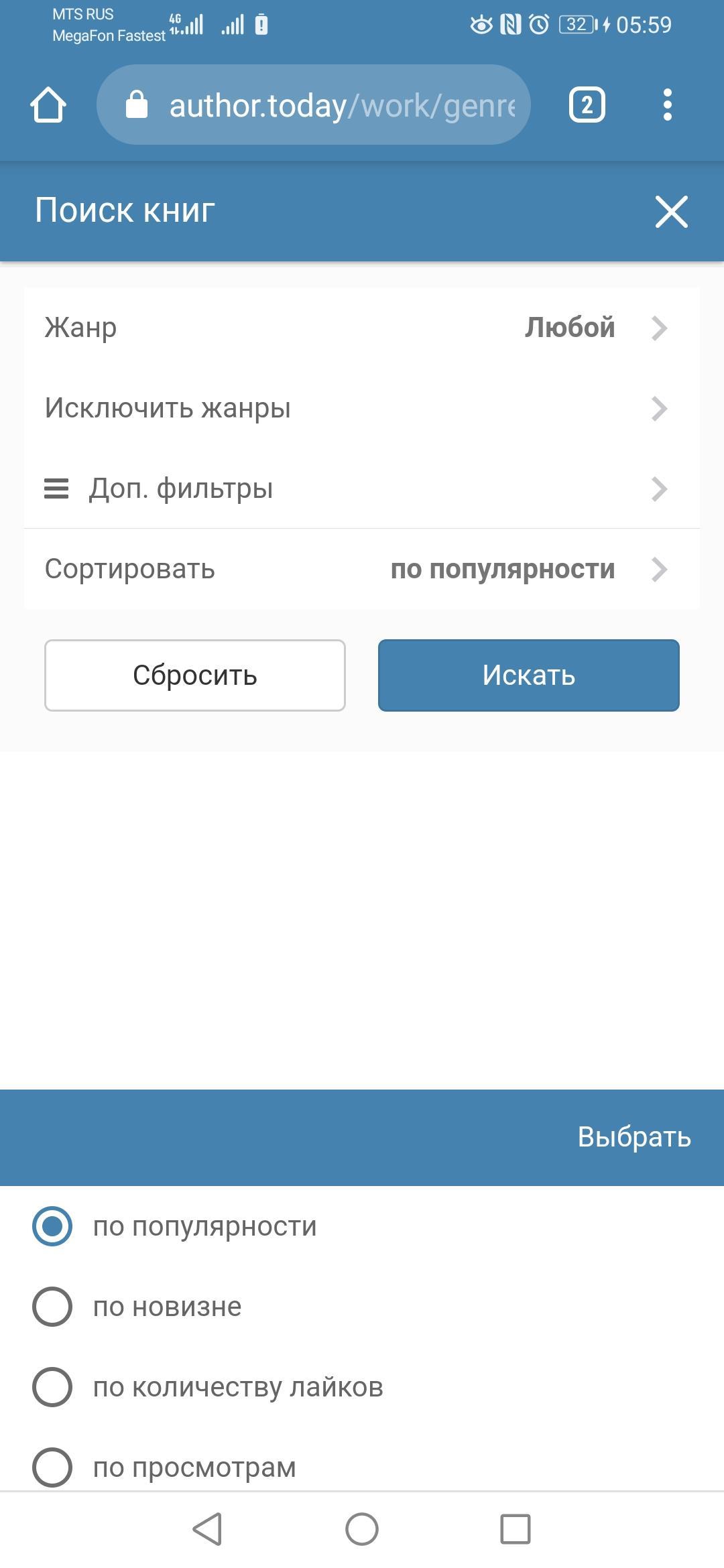Image resolution: width=724 pixels, height=1568 pixels.
Task: Choose по количеству лайков sorting
Action: (x=52, y=1387)
